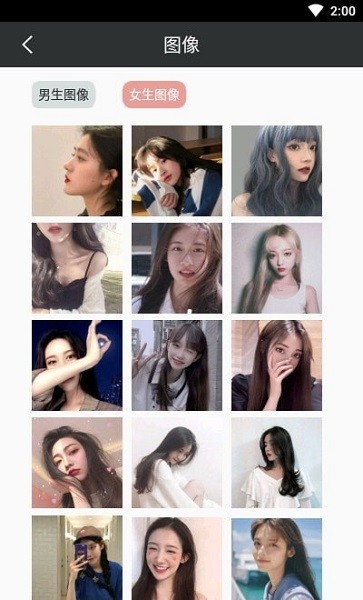Switch to the 男生图像 tab
This screenshot has width=363, height=600.
(x=63, y=95)
